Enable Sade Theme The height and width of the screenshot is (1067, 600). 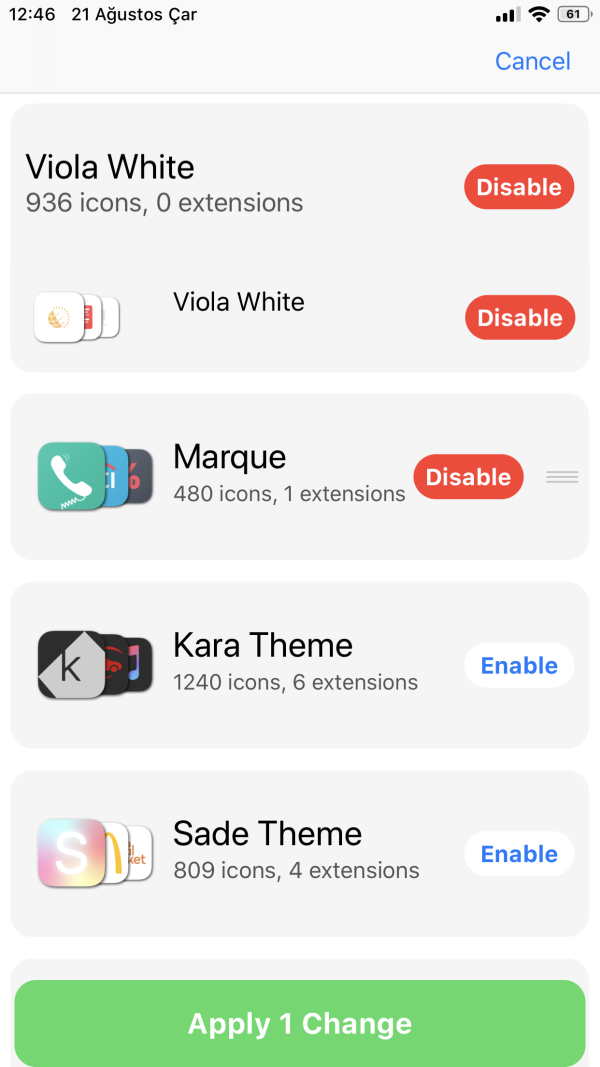click(x=519, y=854)
